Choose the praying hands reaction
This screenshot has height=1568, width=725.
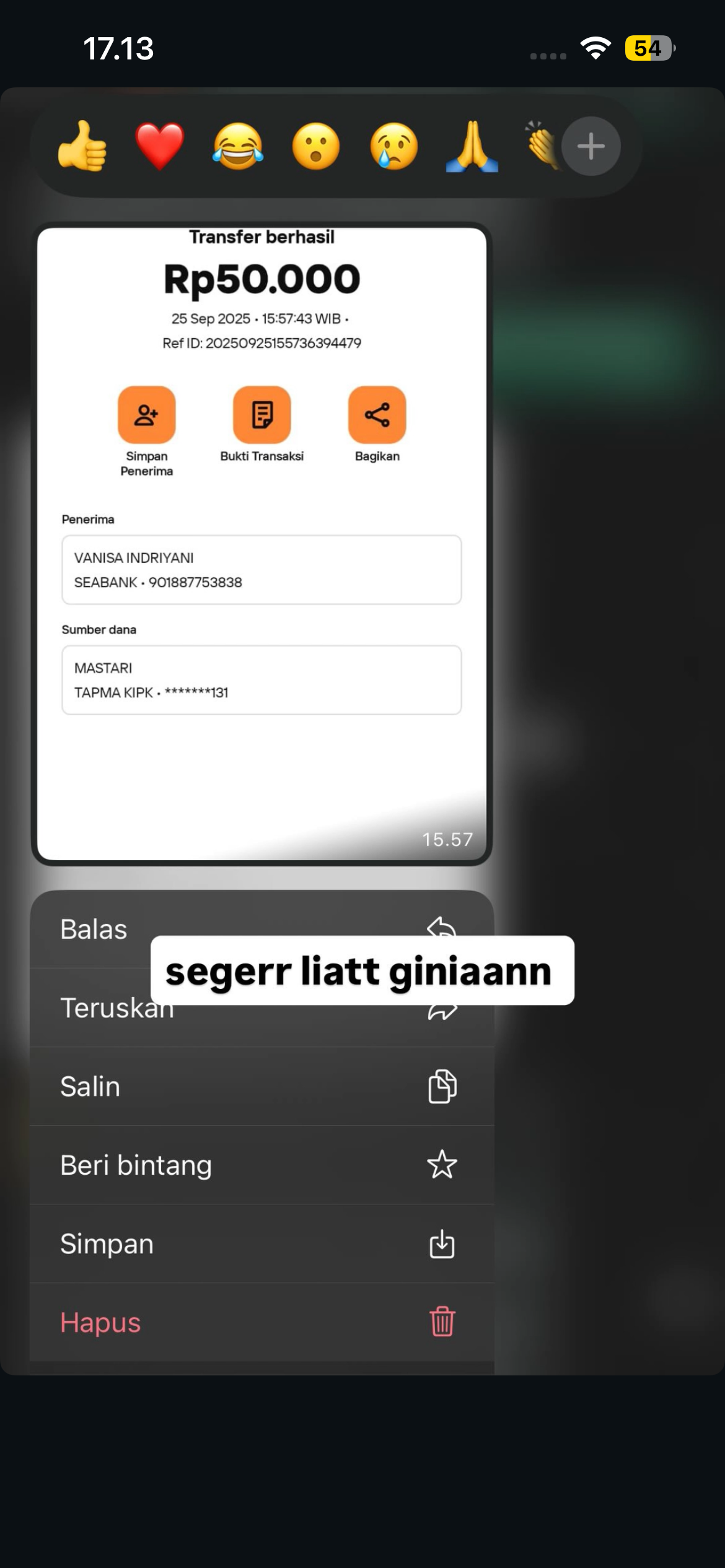[x=471, y=146]
